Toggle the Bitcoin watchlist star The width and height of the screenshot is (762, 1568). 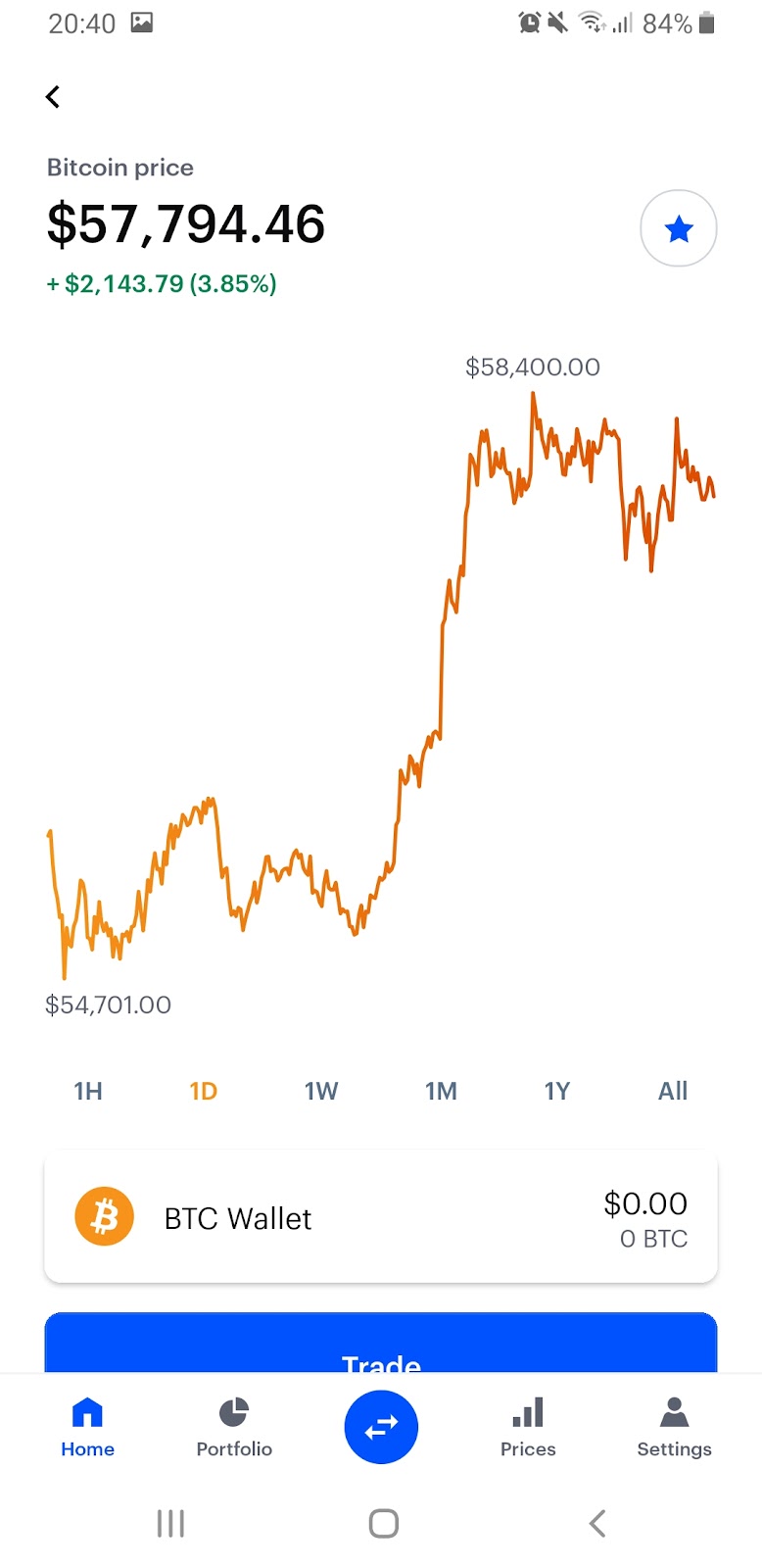(x=678, y=228)
